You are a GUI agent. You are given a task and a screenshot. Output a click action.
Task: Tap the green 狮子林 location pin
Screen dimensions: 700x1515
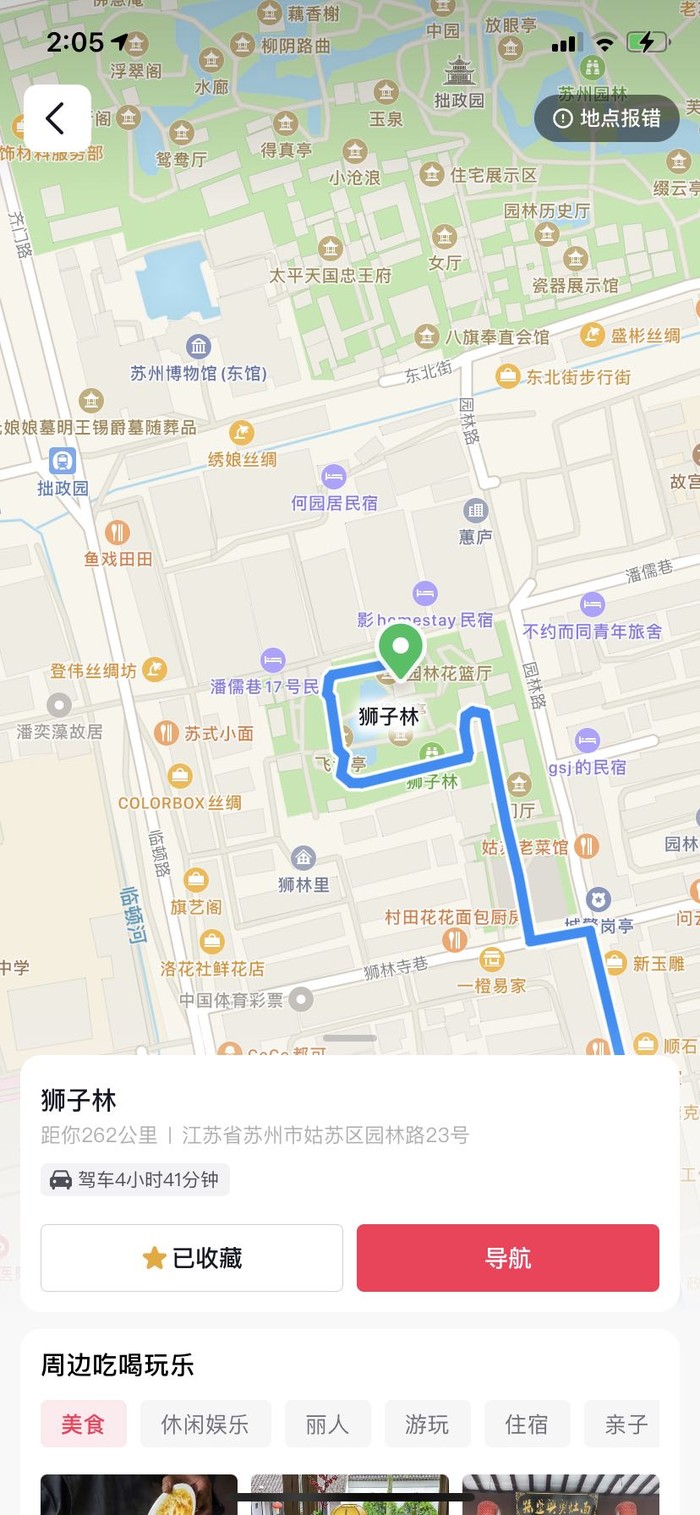(x=401, y=649)
